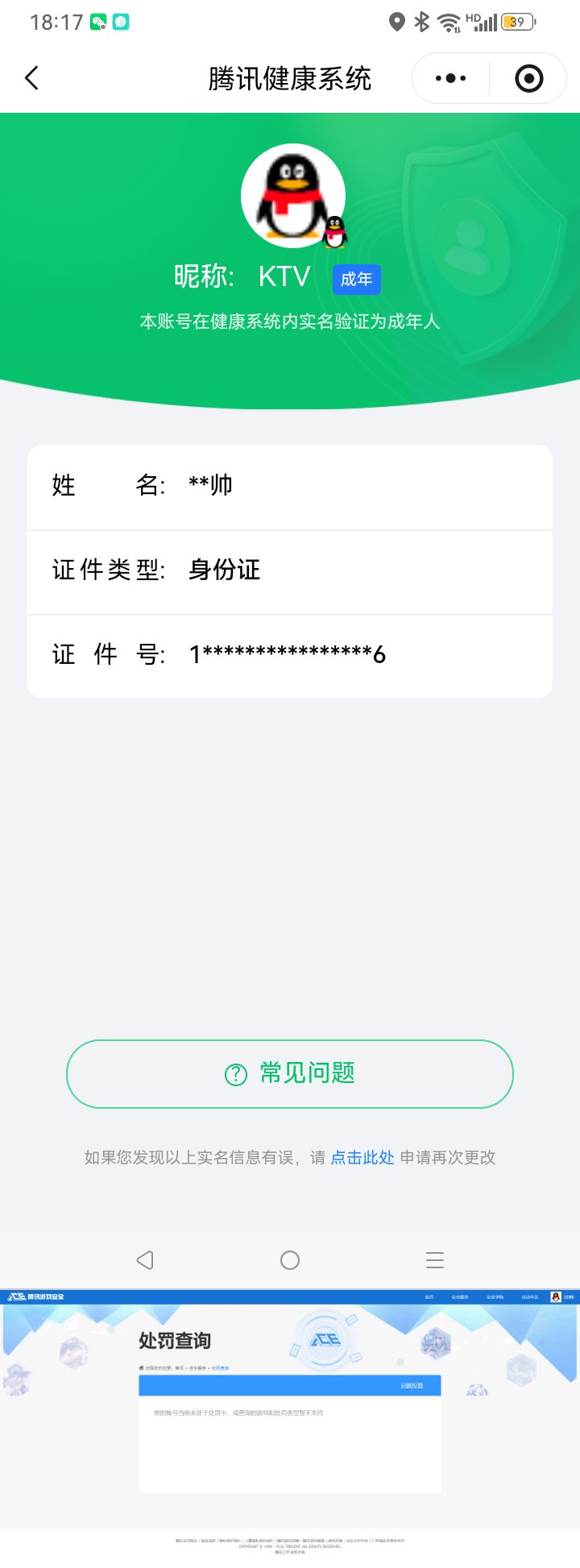The width and height of the screenshot is (580, 1568).
Task: Tap the Android home circle button
Action: [290, 1260]
